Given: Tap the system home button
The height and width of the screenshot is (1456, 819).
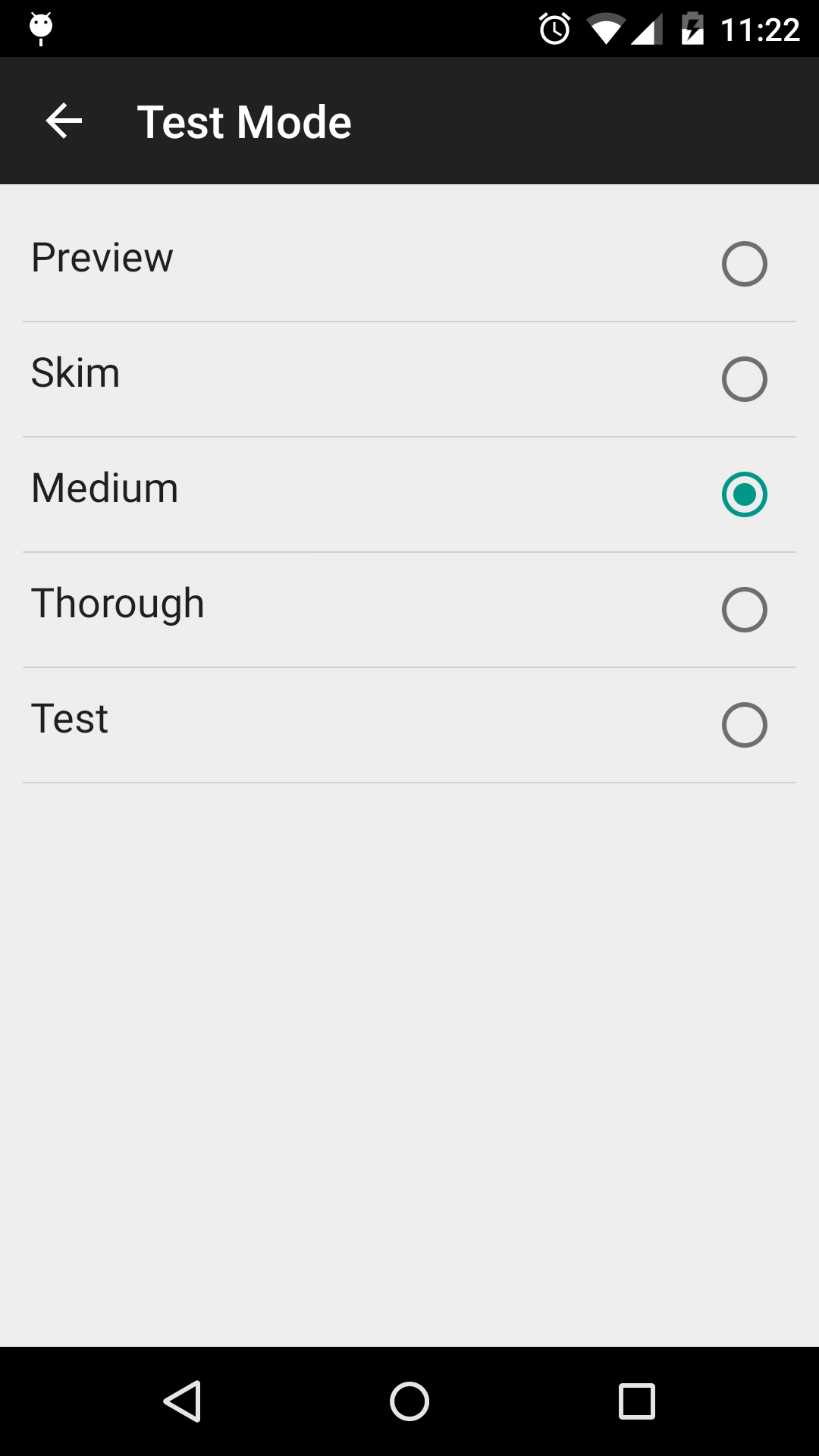Looking at the screenshot, I should (x=409, y=1401).
